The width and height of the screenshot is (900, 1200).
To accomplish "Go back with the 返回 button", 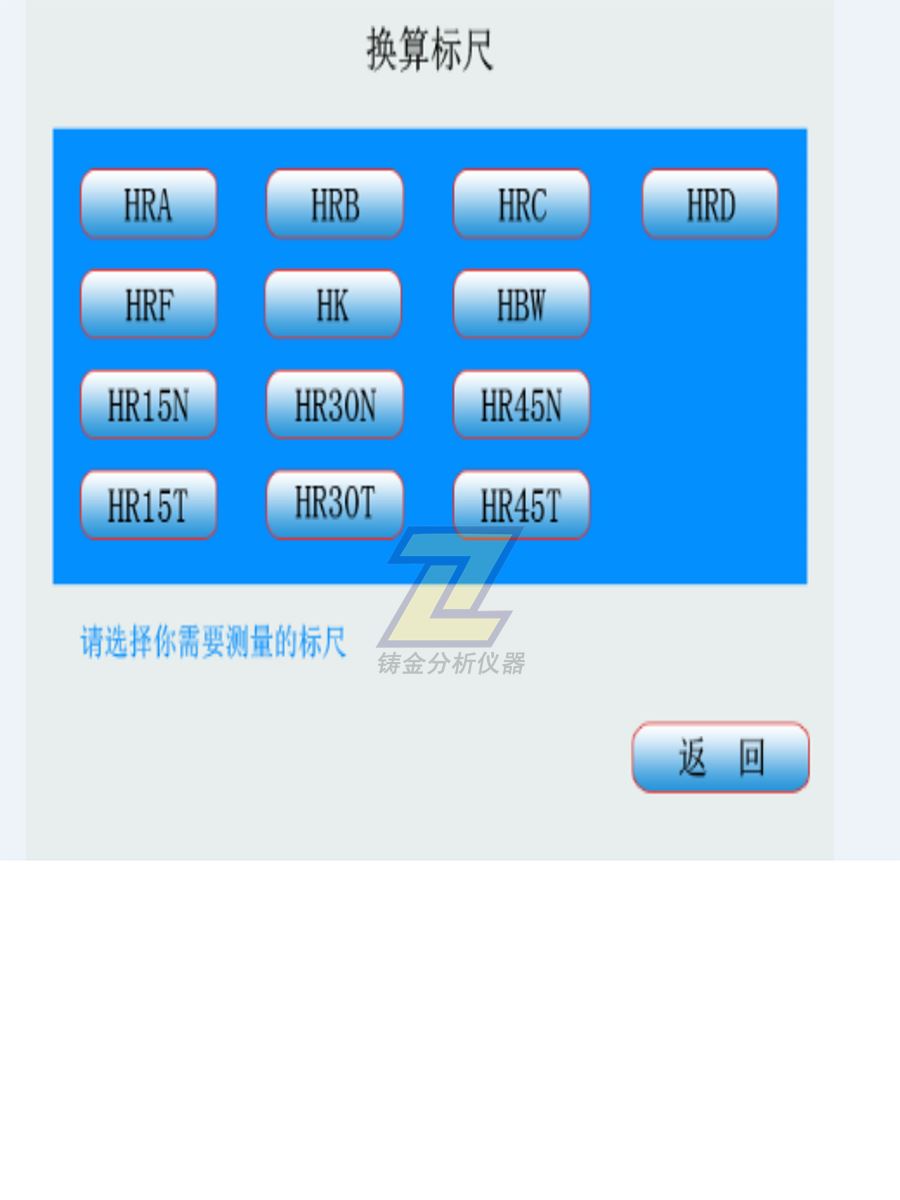I will [x=720, y=757].
